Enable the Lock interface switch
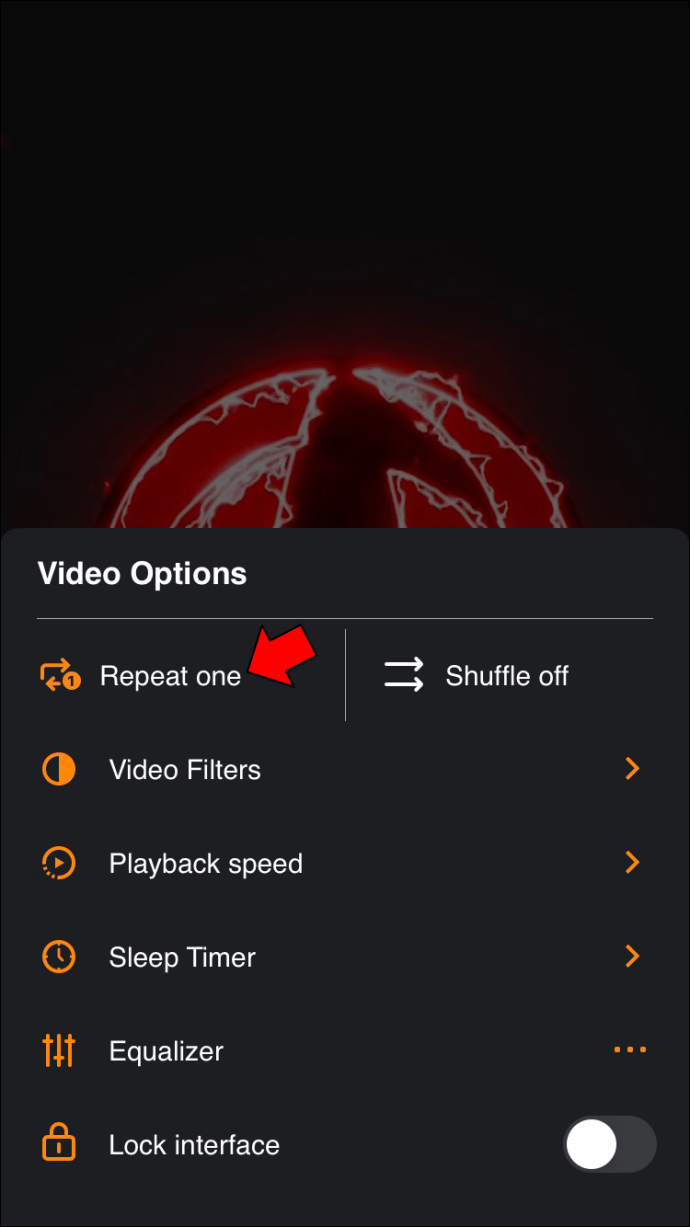Viewport: 690px width, 1227px height. [610, 1144]
